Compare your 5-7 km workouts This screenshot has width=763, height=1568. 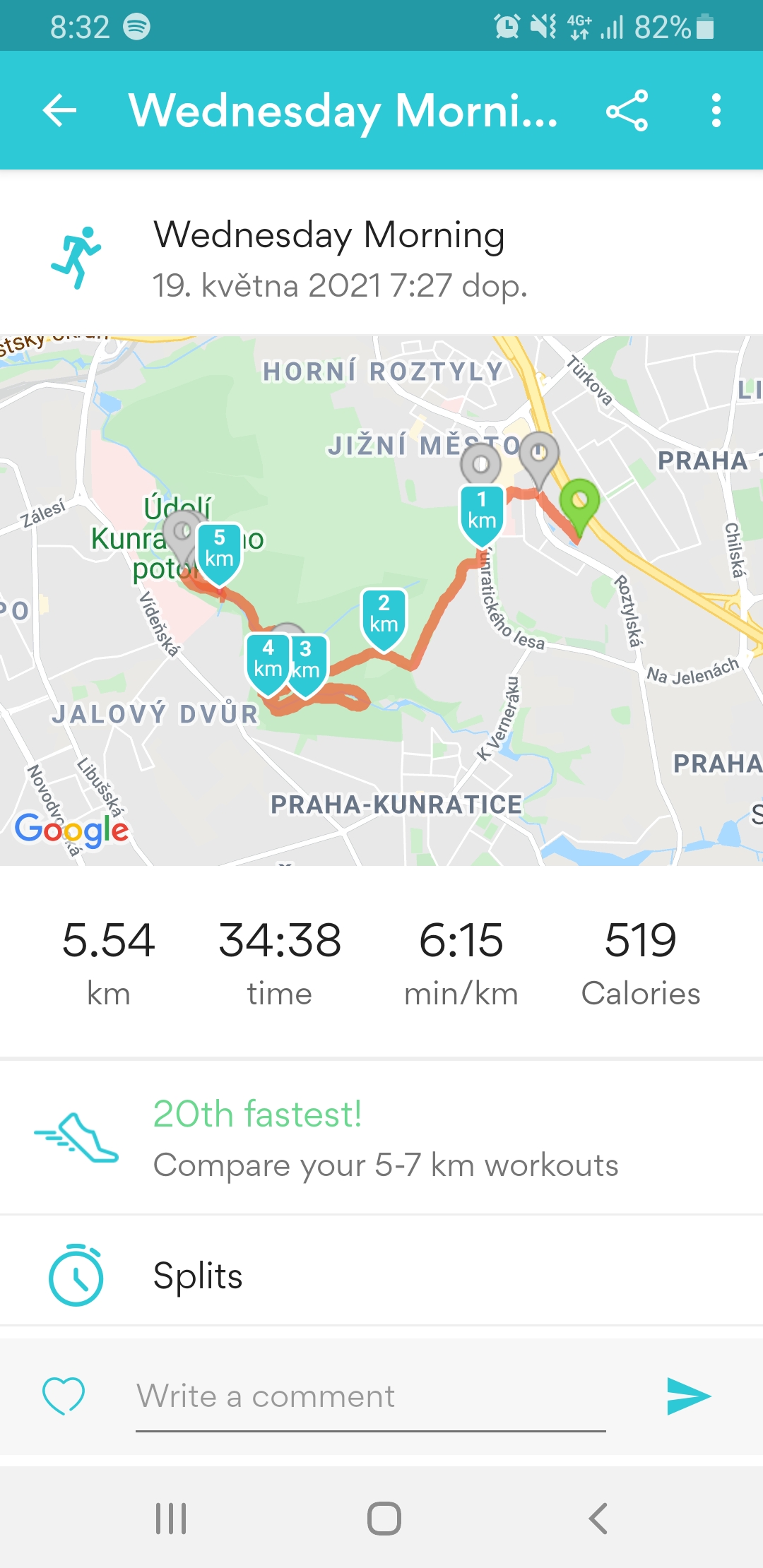pos(381,1137)
